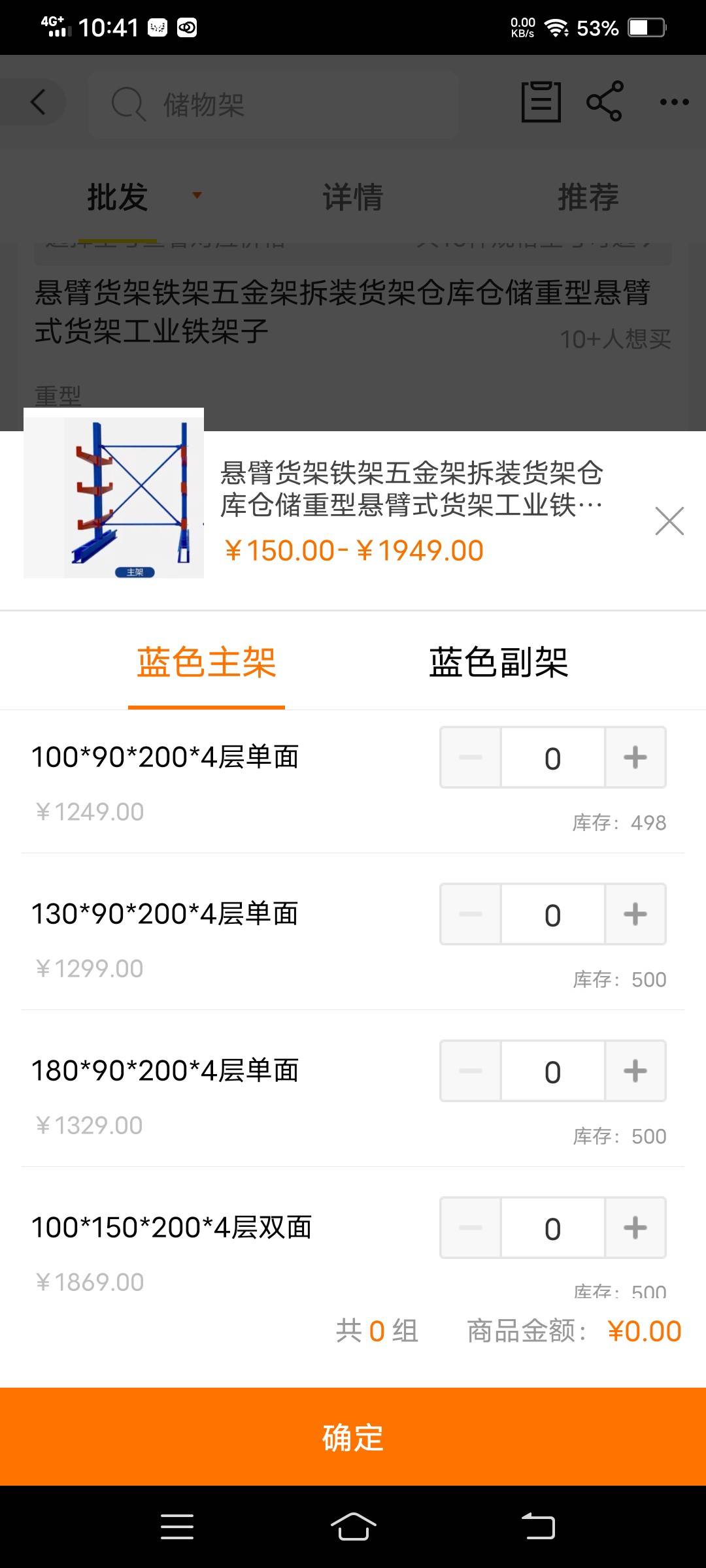Confirm selection with 确定 button

tap(353, 1437)
